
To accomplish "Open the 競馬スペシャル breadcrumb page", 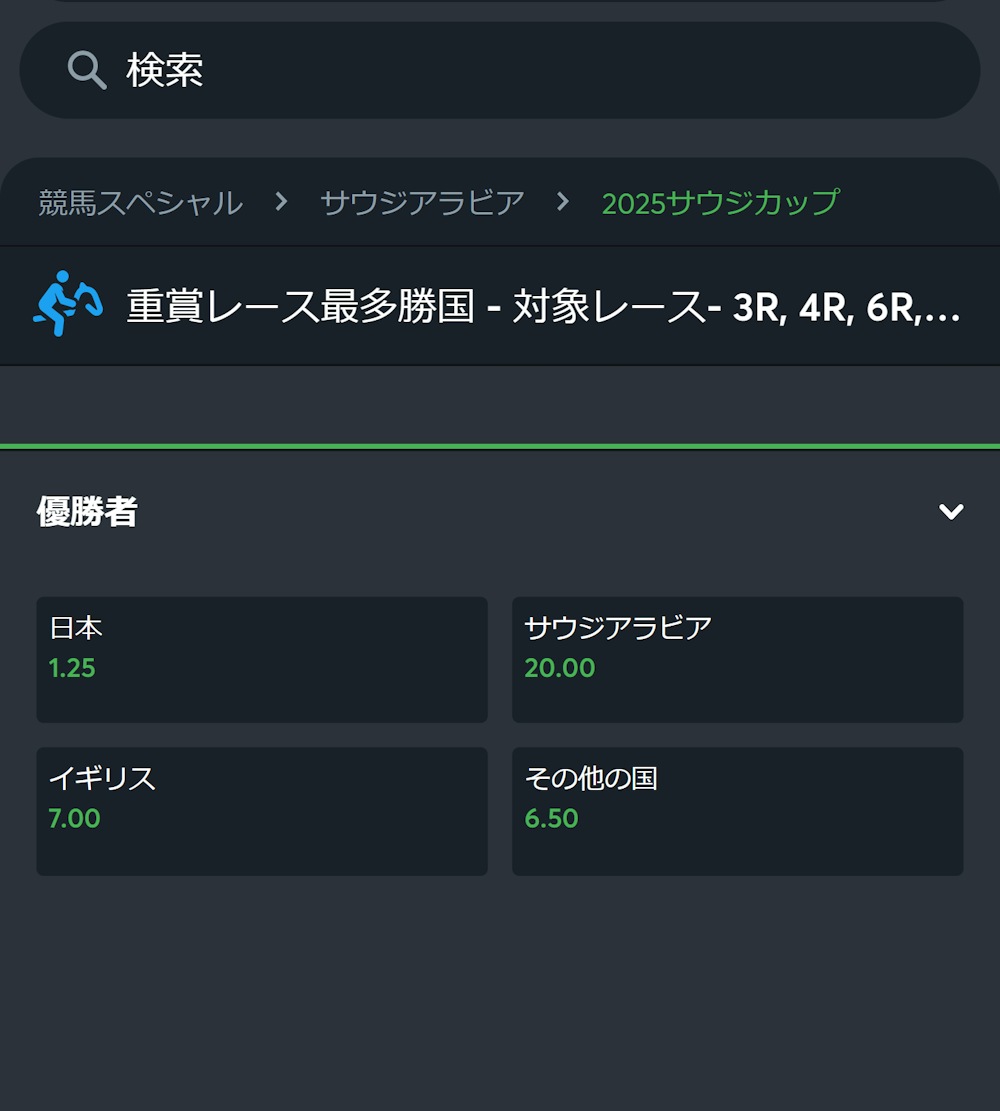I will click(x=140, y=202).
